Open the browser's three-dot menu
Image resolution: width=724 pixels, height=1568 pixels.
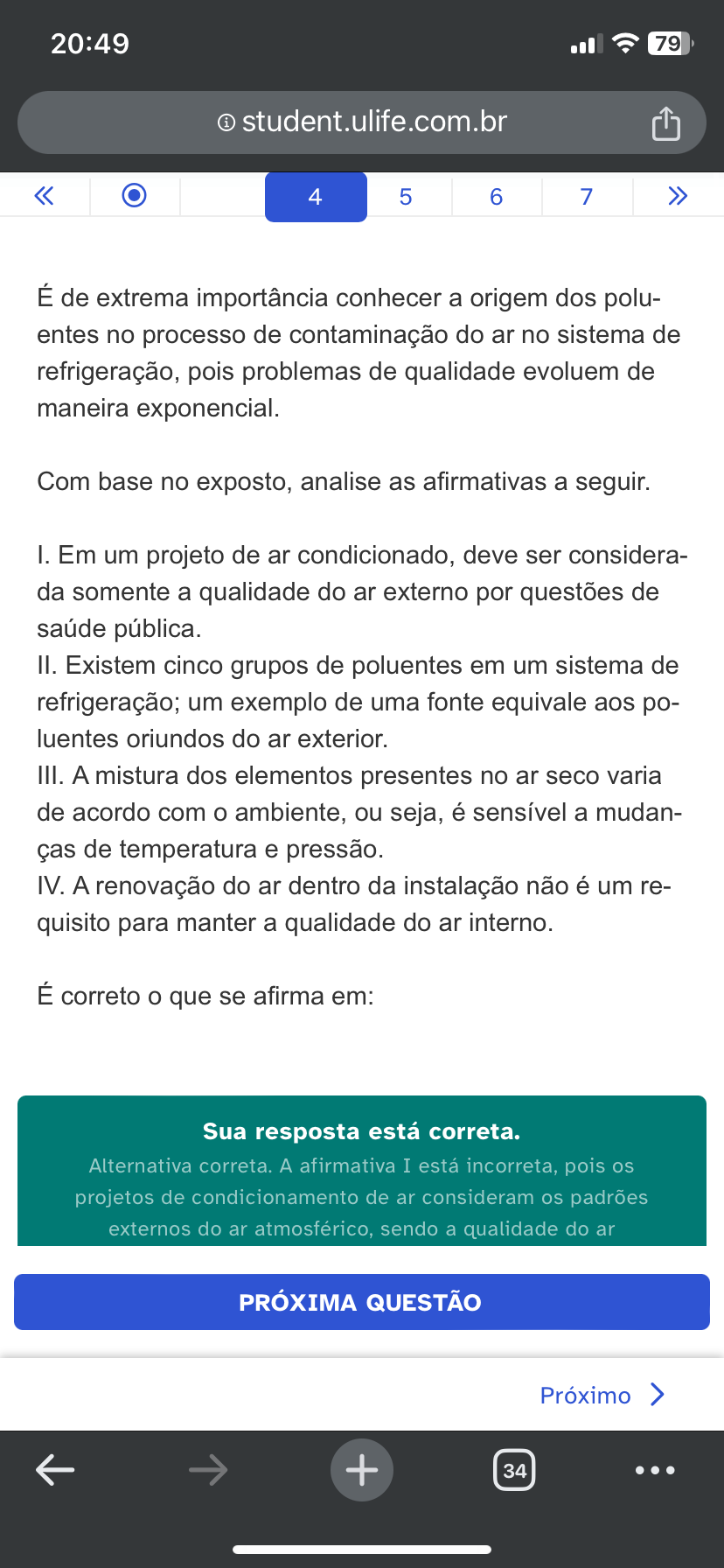click(x=655, y=1470)
